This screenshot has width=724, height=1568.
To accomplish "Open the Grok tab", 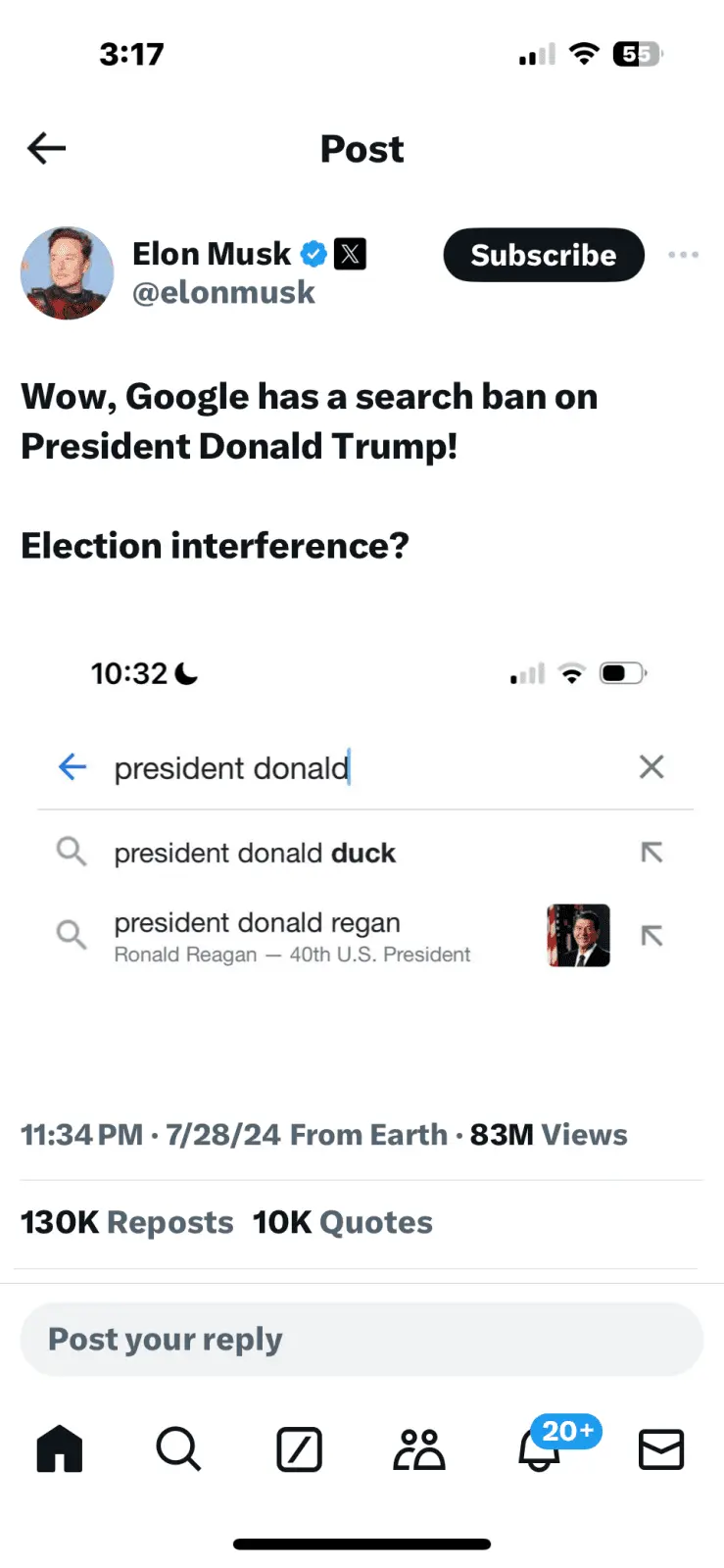I will click(299, 1449).
